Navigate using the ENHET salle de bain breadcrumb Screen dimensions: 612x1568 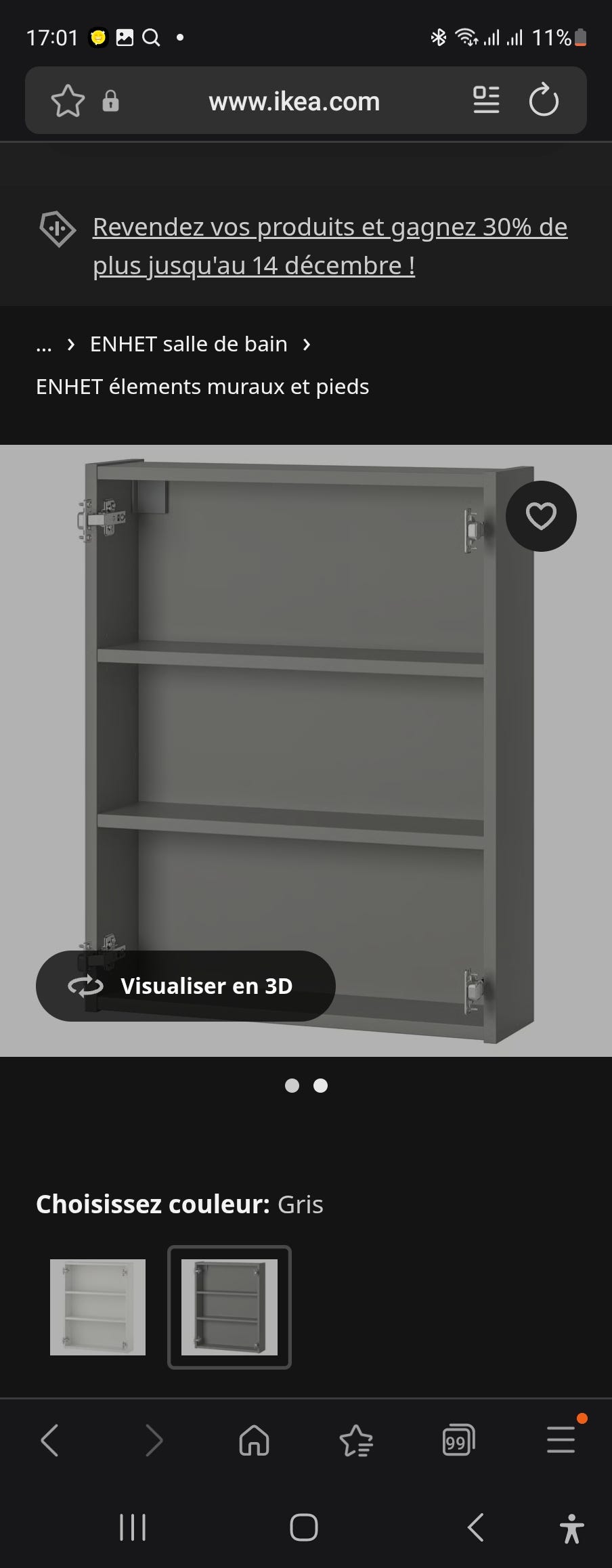click(x=189, y=344)
